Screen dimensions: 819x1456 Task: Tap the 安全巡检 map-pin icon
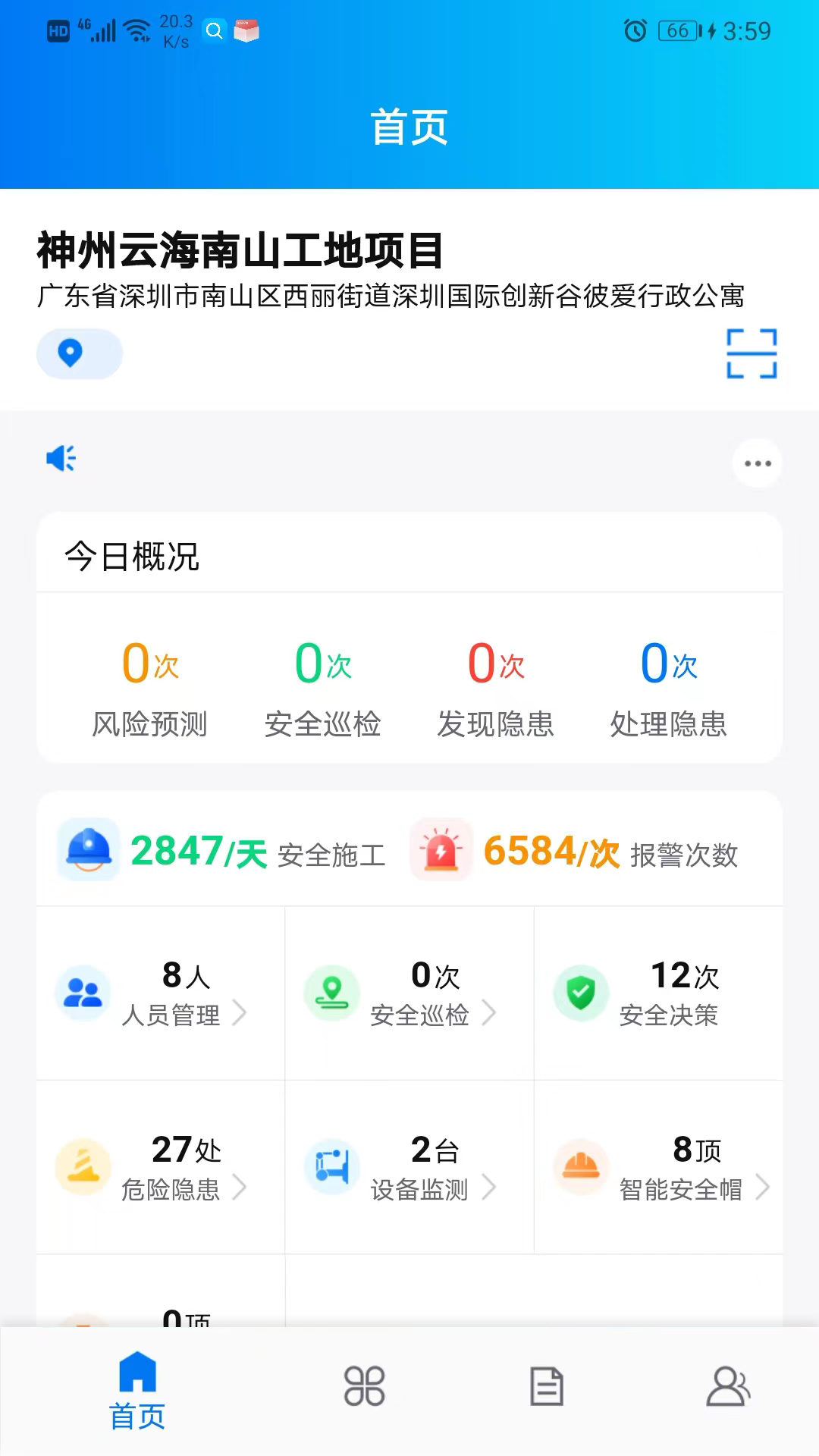tap(332, 992)
